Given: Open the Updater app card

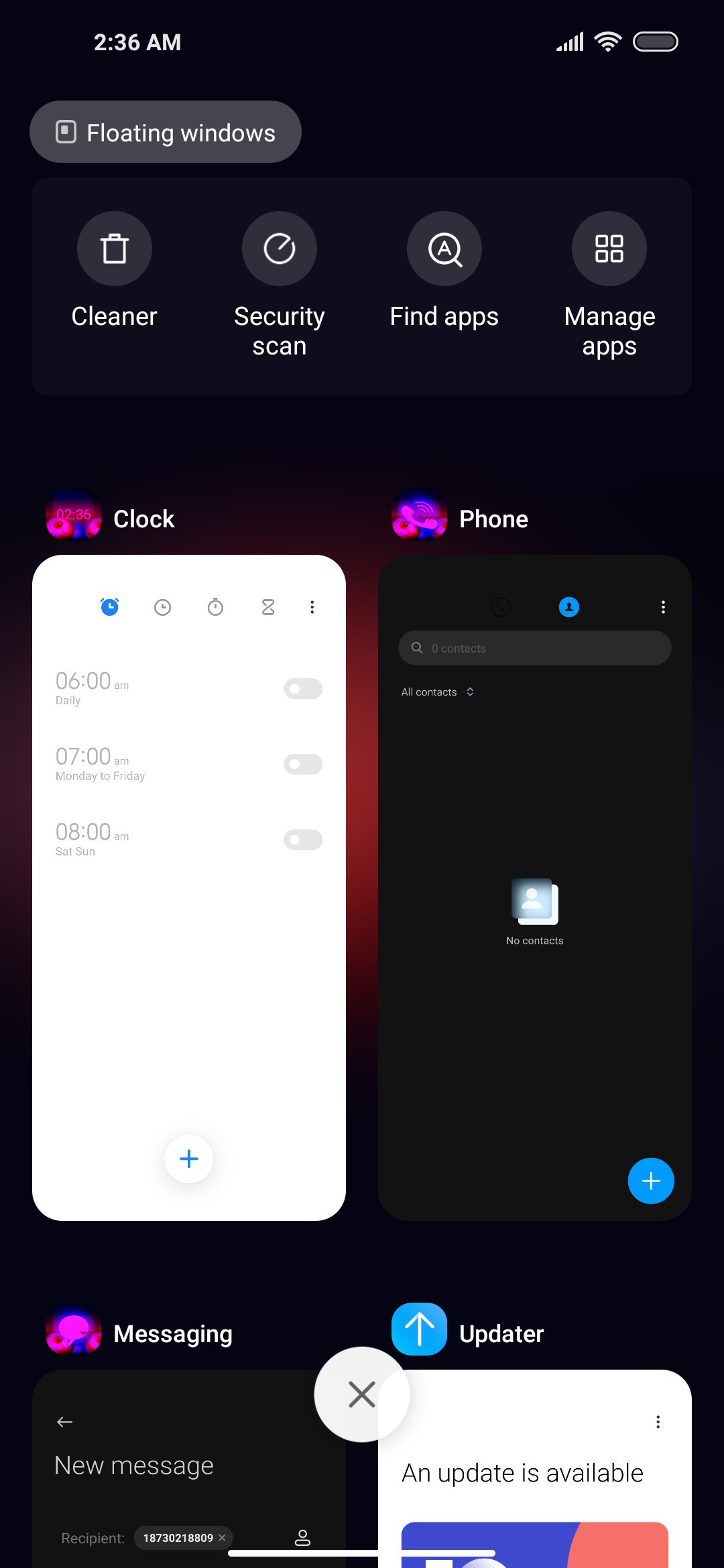Looking at the screenshot, I should click(x=535, y=1469).
